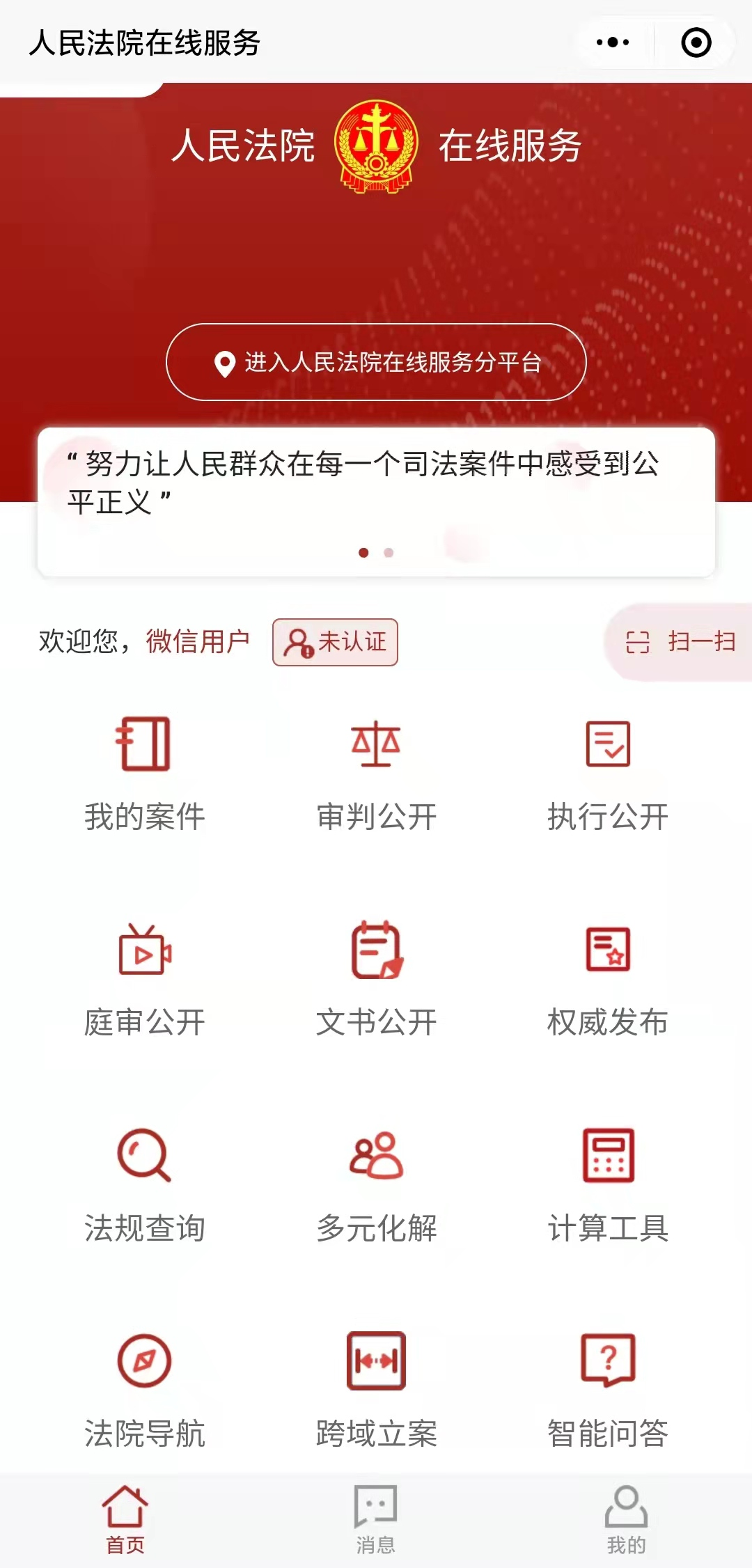The height and width of the screenshot is (1568, 752).
Task: Open 审判公开
Action: click(x=376, y=774)
